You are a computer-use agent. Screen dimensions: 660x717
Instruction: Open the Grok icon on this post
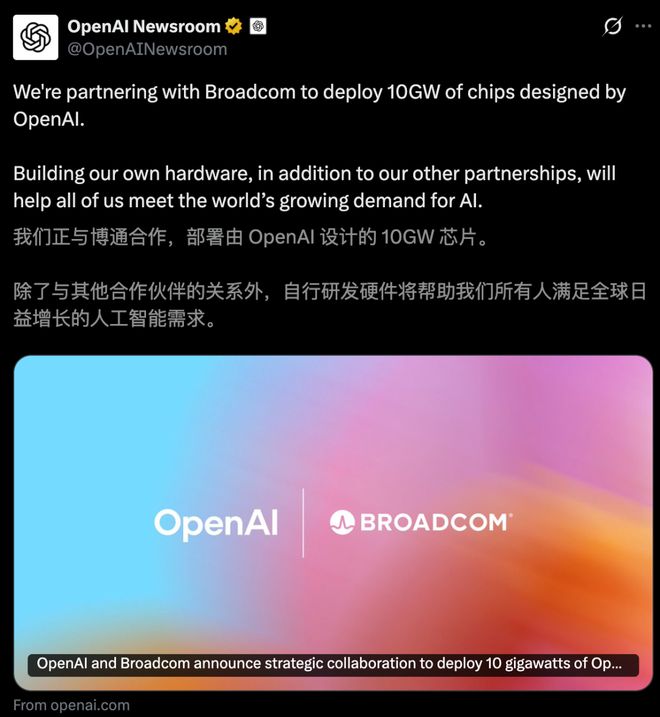pos(613,27)
